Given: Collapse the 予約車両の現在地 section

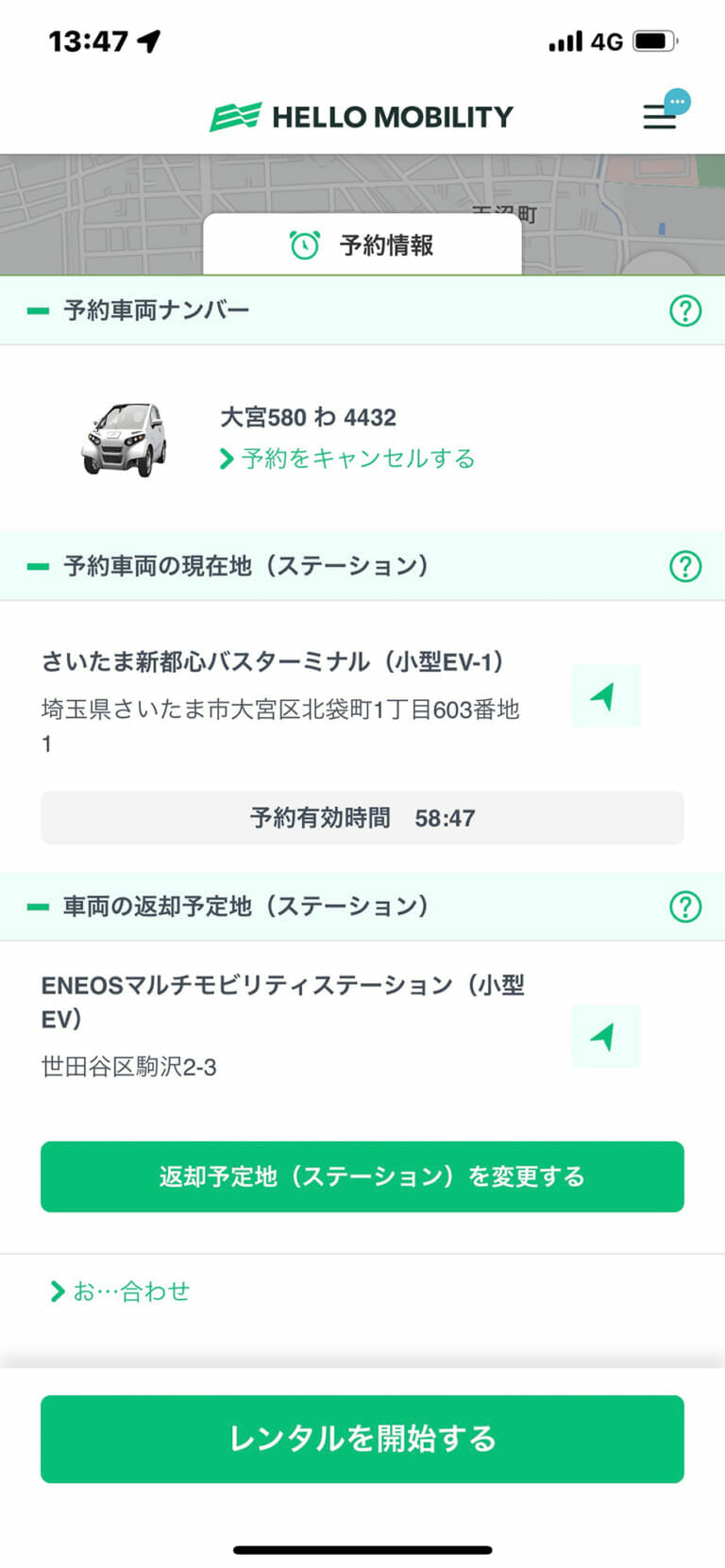Looking at the screenshot, I should coord(39,566).
